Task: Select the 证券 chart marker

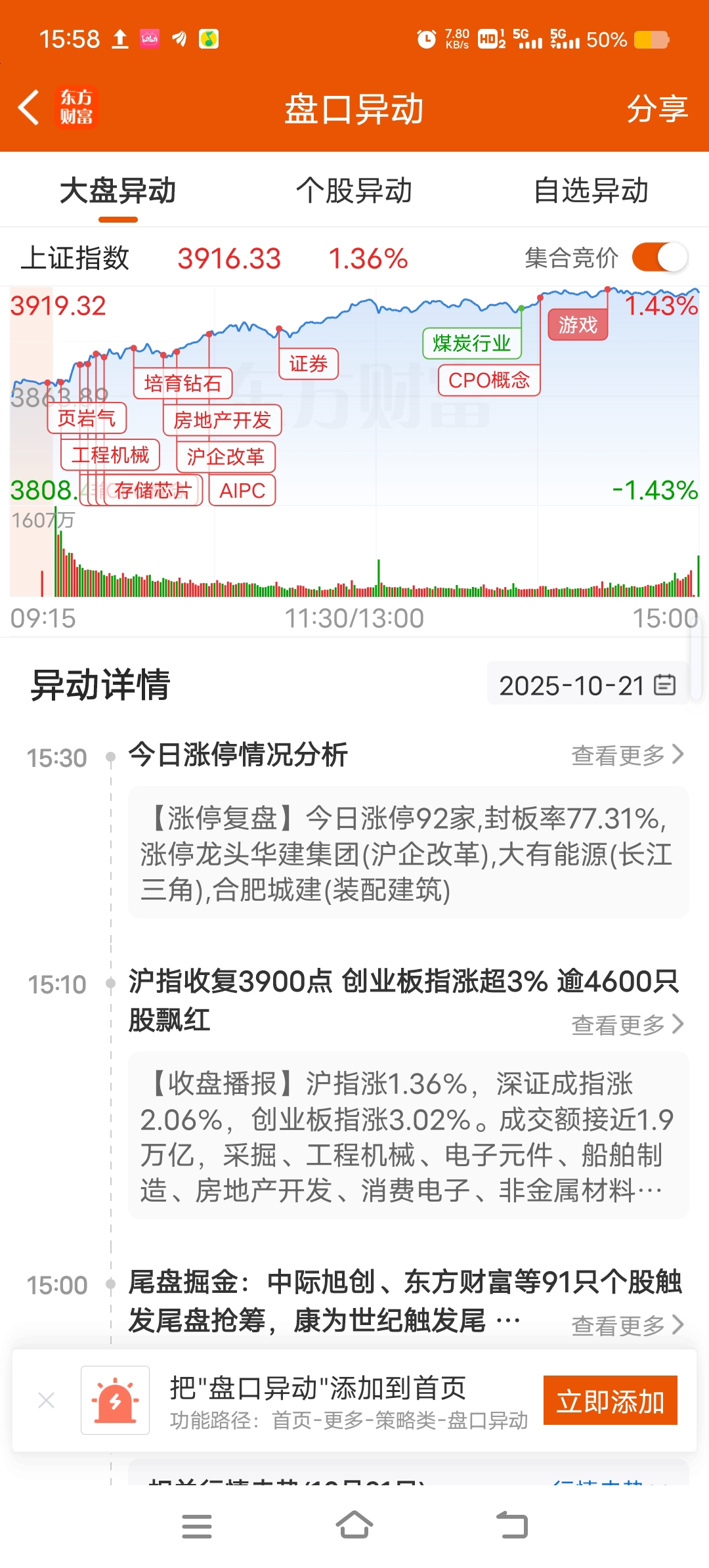Action: pos(308,364)
